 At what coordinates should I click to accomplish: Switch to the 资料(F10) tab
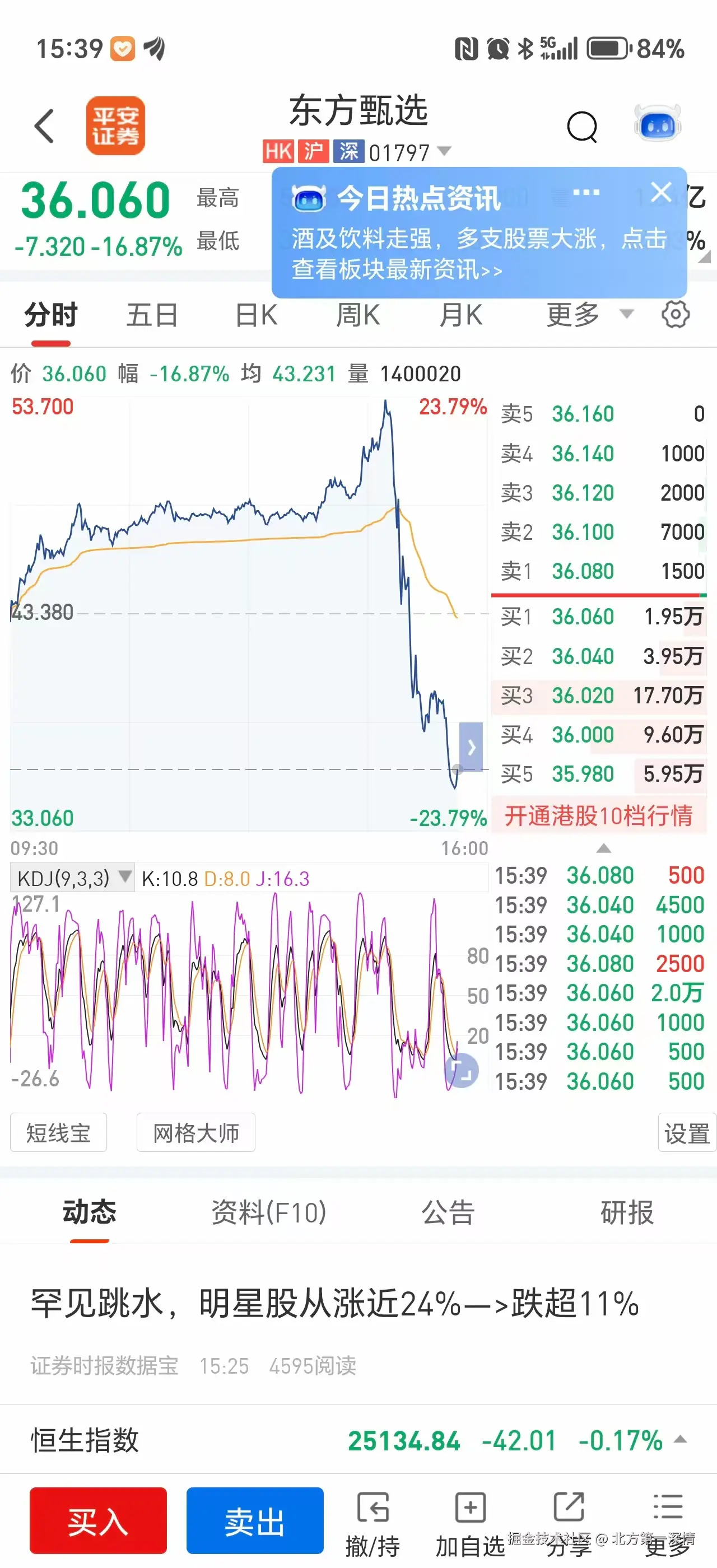pyautogui.click(x=268, y=1212)
